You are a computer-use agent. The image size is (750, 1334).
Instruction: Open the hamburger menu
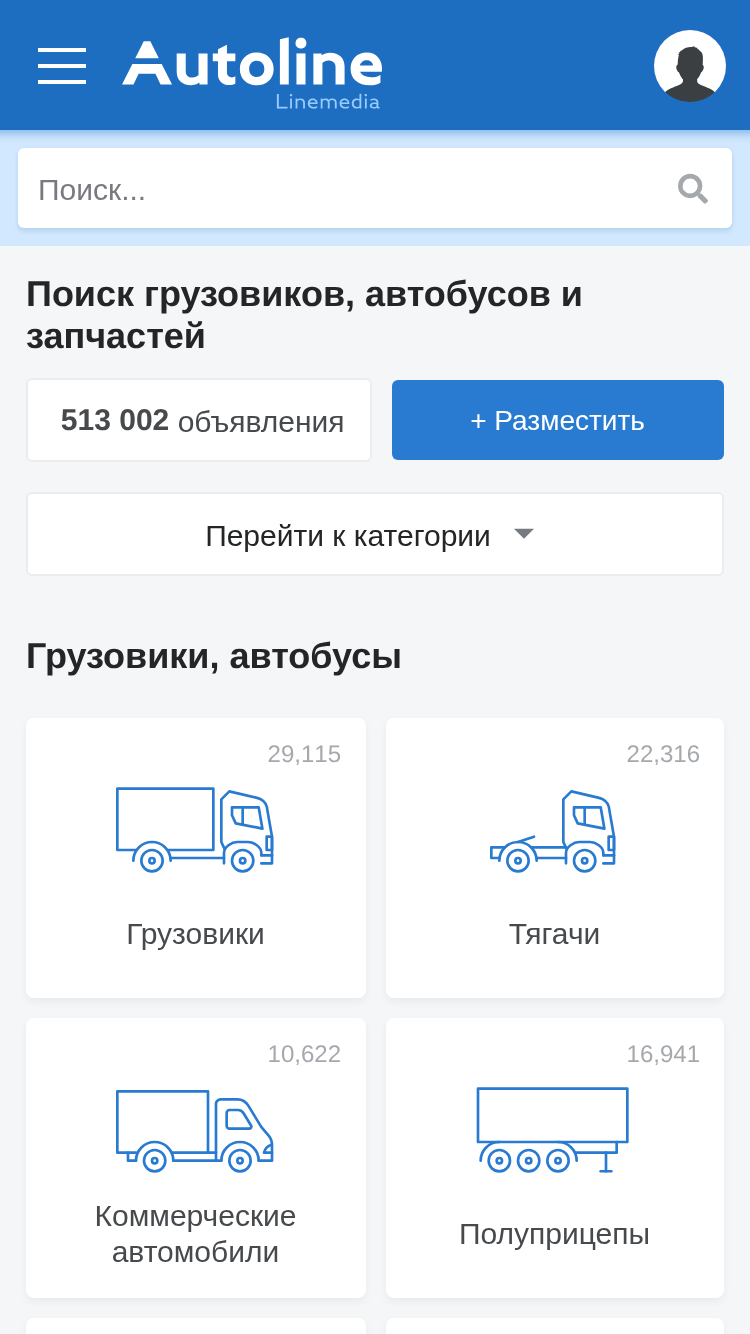point(62,66)
